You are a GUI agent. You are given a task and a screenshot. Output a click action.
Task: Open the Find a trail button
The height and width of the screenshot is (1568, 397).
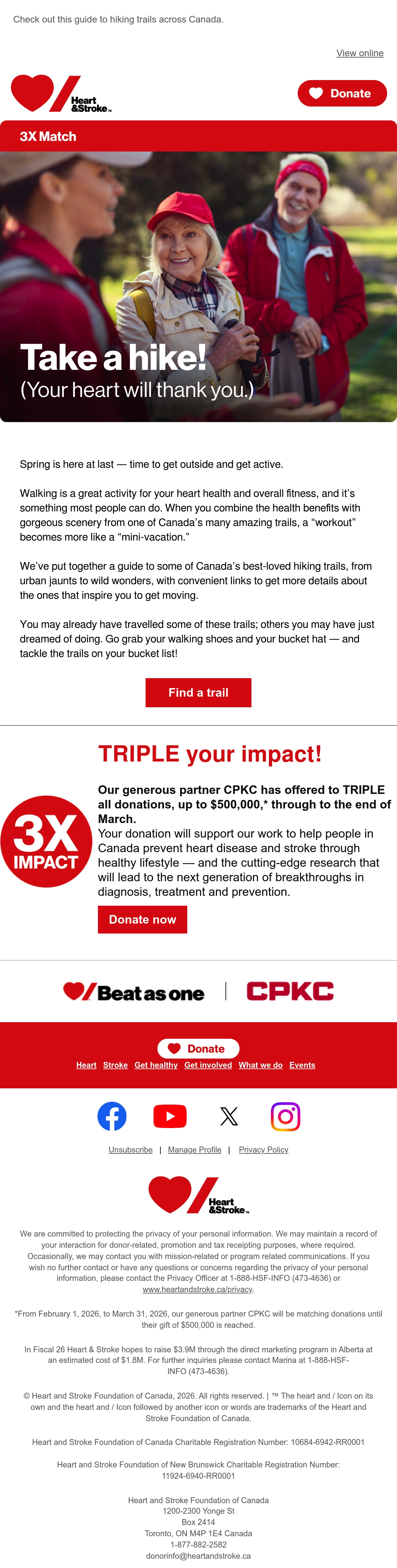click(198, 692)
